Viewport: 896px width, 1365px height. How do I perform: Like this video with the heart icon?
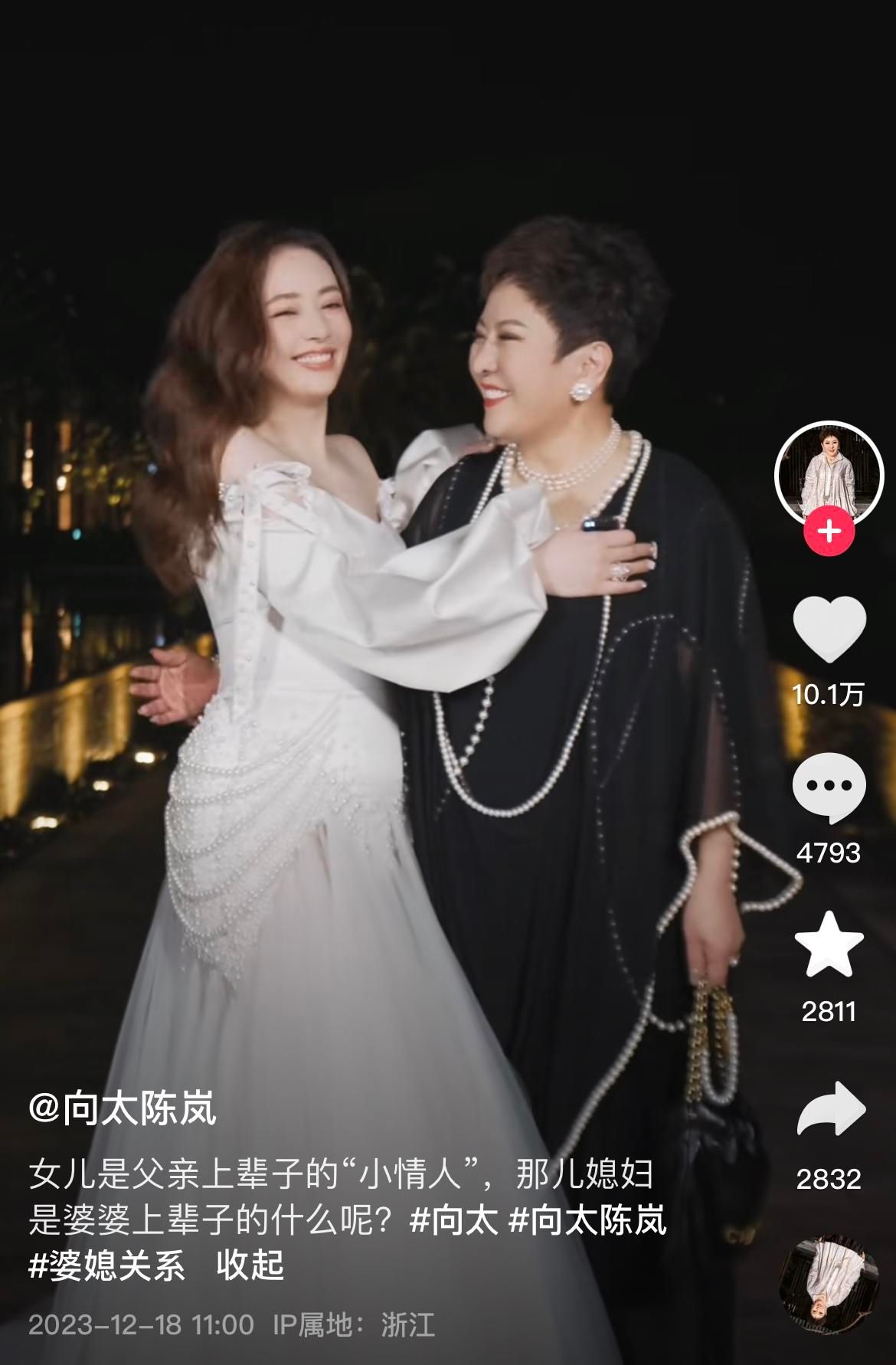[829, 630]
